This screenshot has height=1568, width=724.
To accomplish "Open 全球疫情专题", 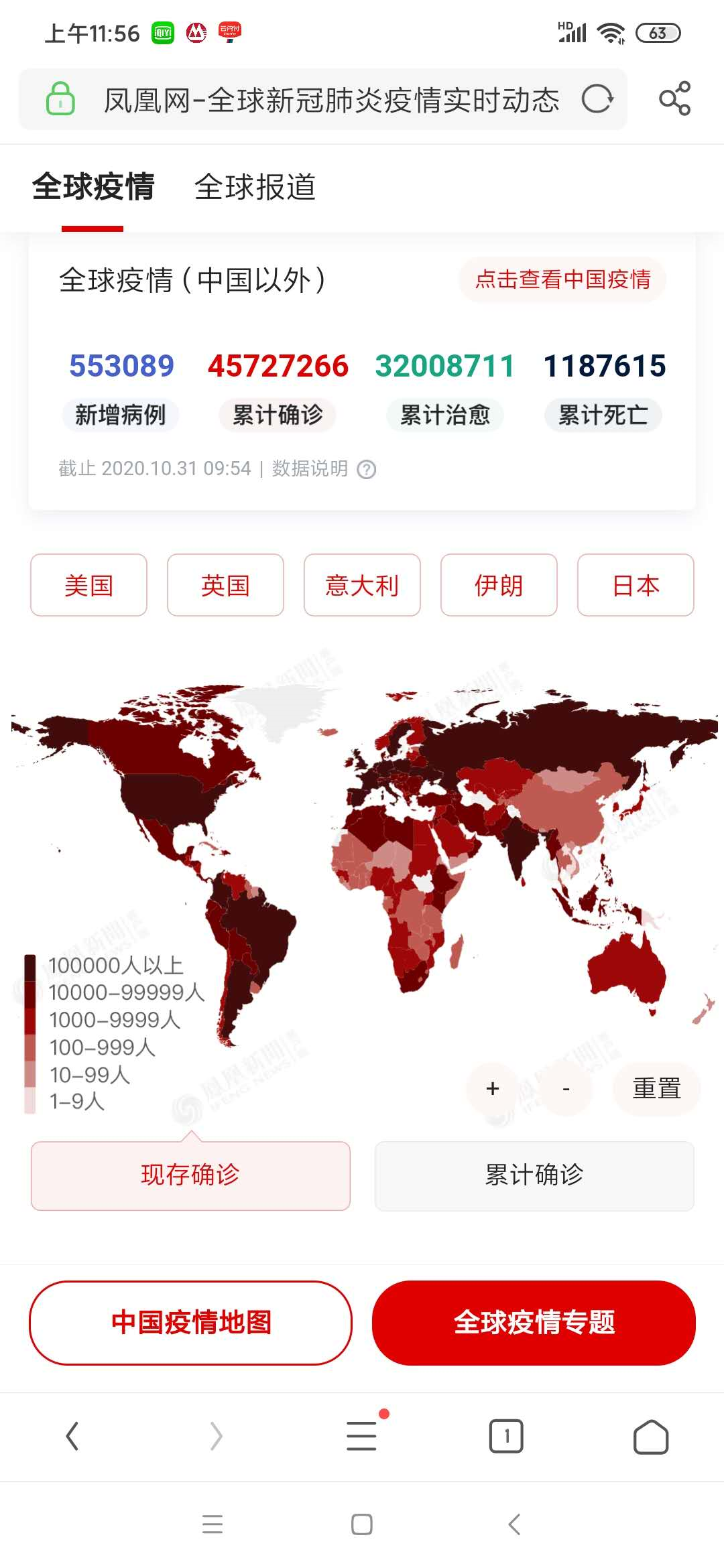I will pos(534,1322).
